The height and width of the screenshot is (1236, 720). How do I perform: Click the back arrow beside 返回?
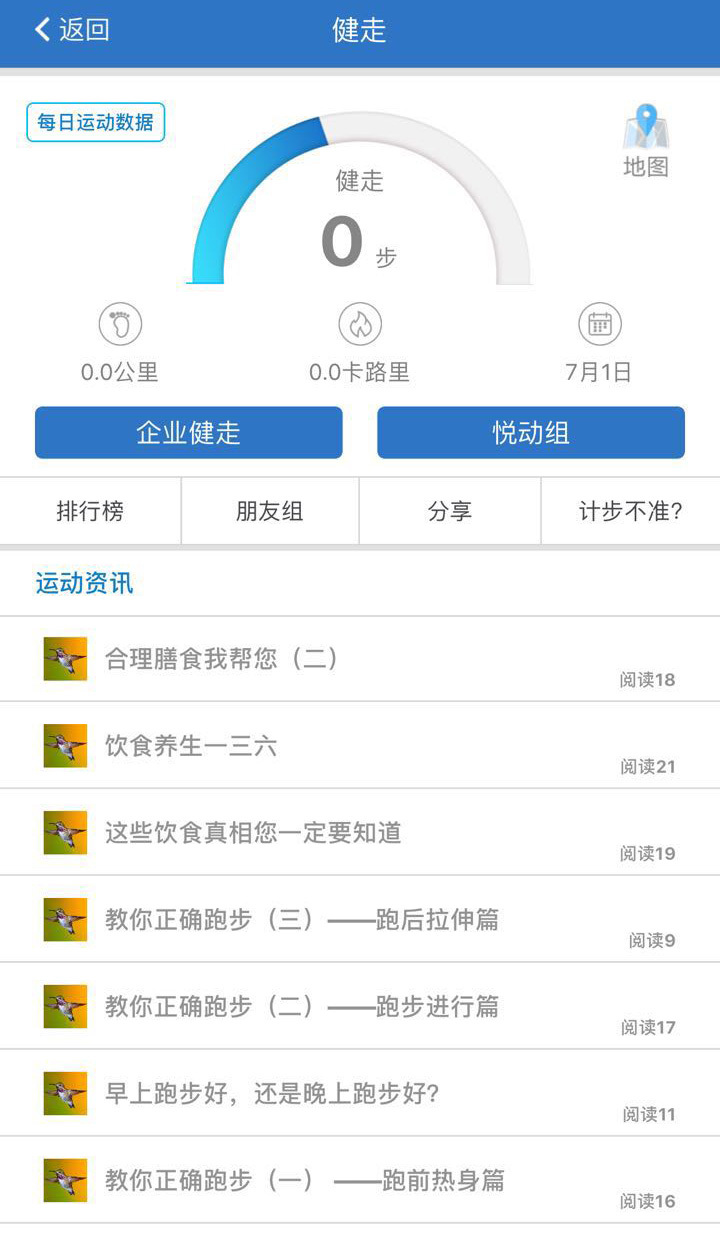click(x=39, y=31)
